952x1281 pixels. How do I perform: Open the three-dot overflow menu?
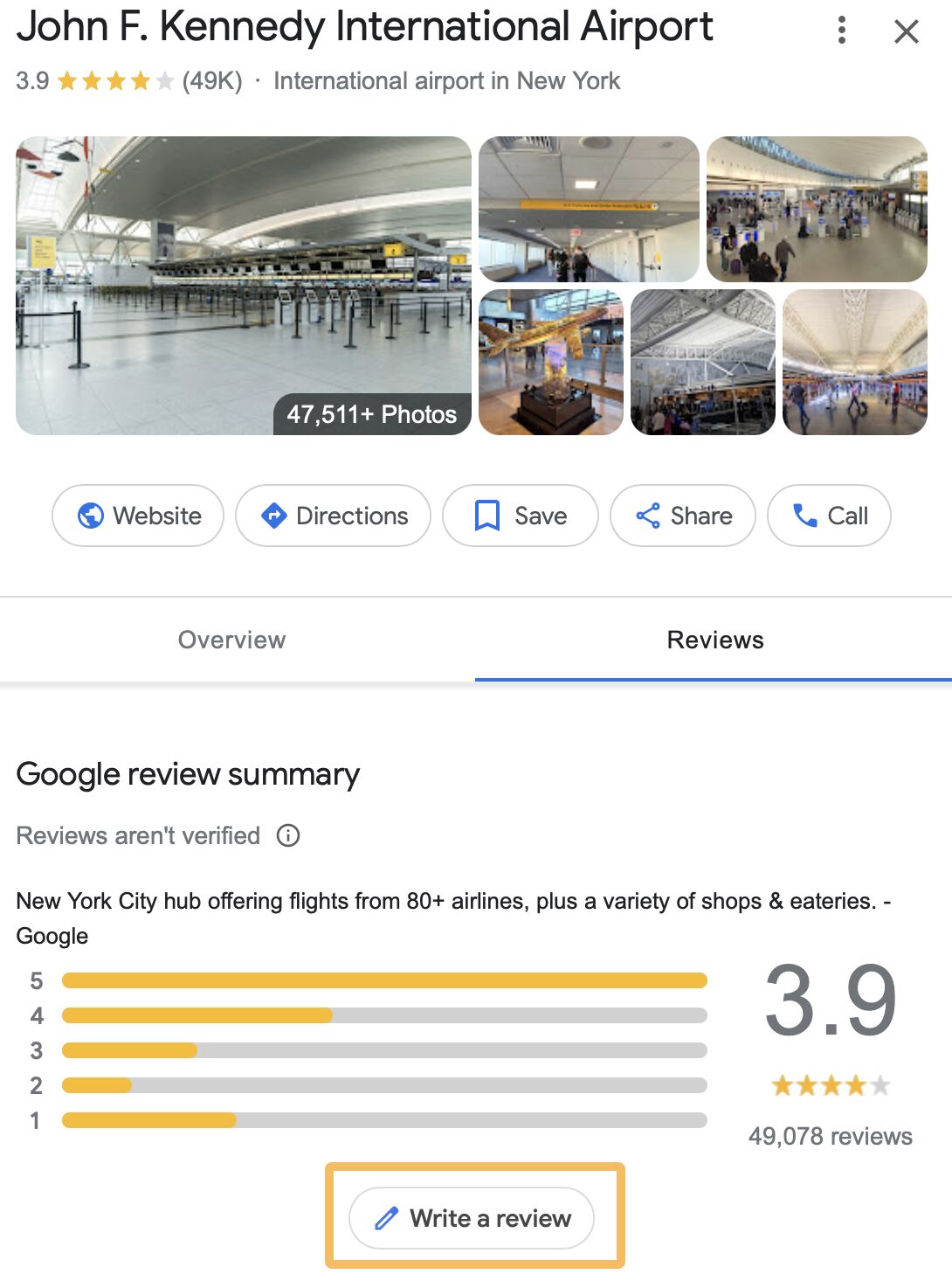coord(841,29)
